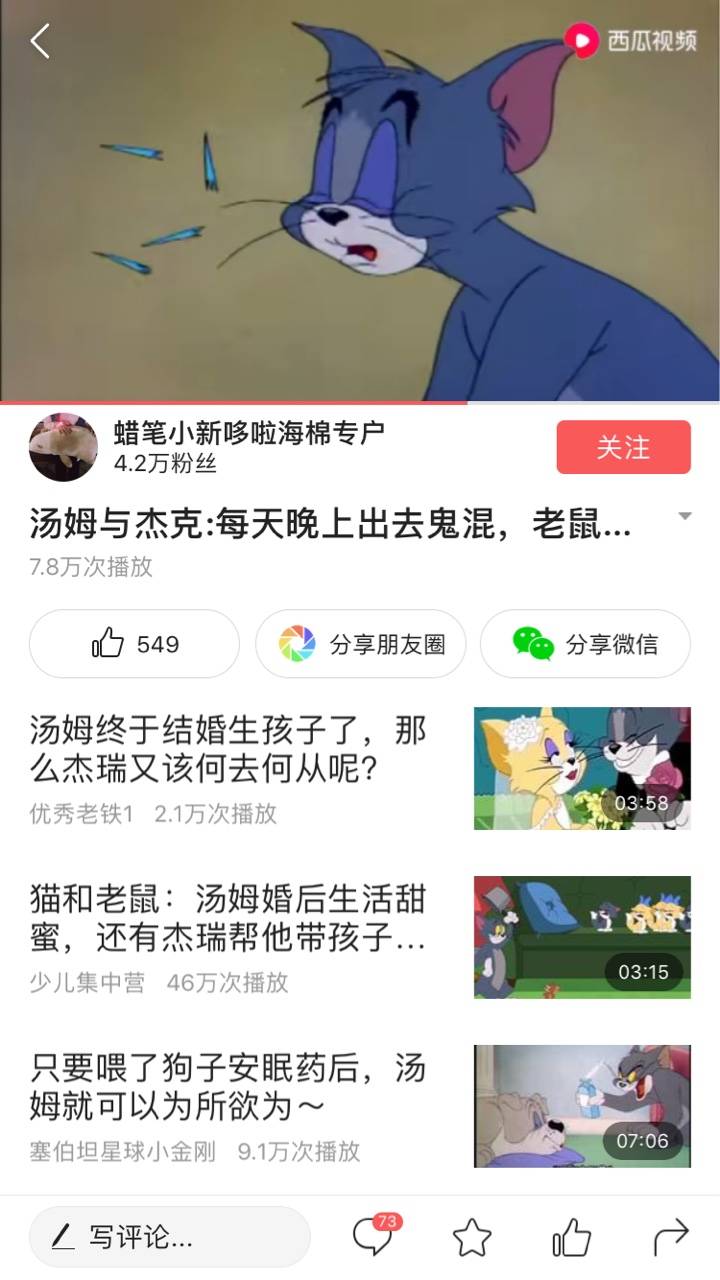The width and height of the screenshot is (720, 1280).
Task: Open video 汤姆婚后生活甜蜜
Action: pos(228,920)
